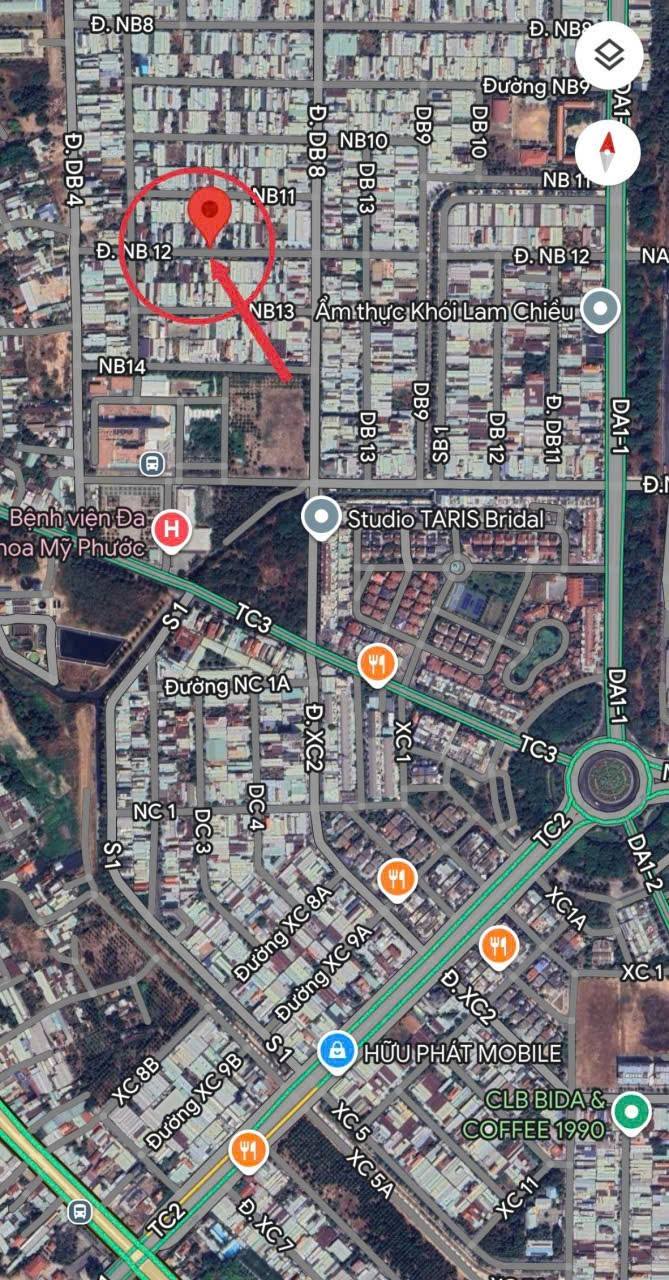The image size is (669, 1280).
Task: Open the map layers selector
Action: 608,54
